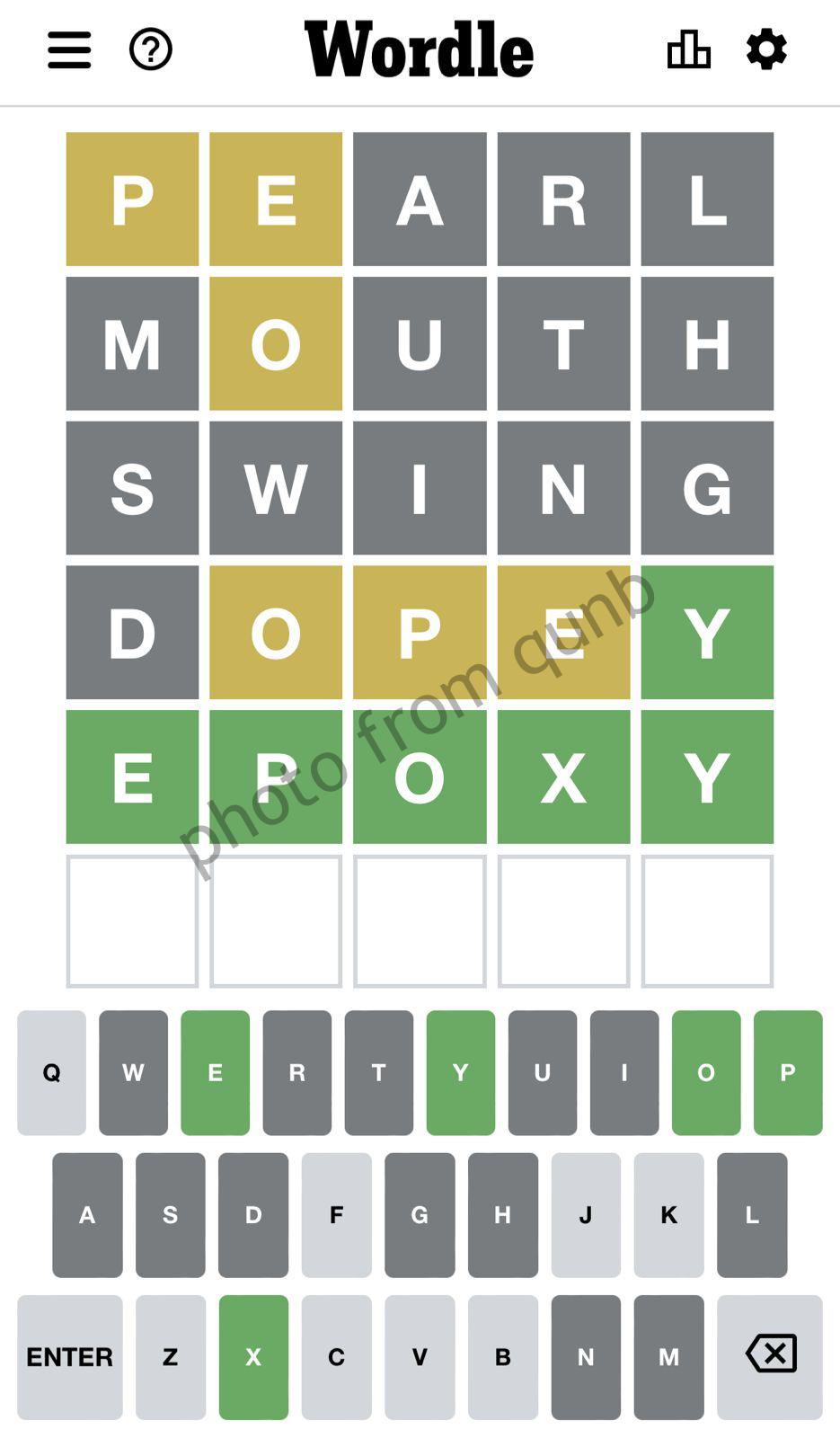Type the letter Q key

51,1072
